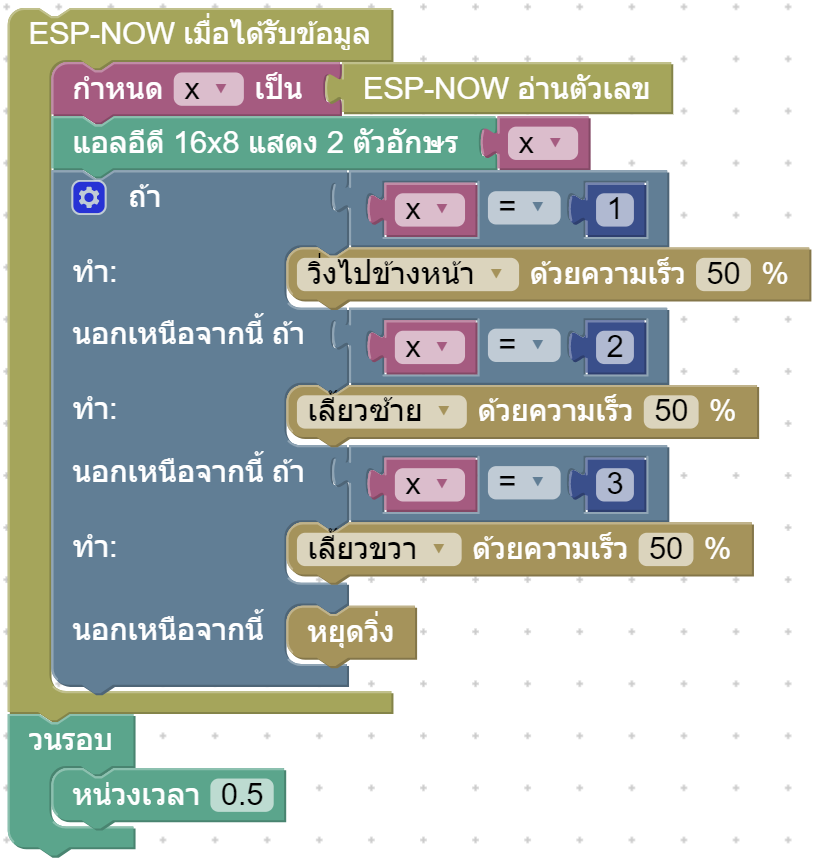
Task: Edit the number 1 in first condition
Action: coord(615,209)
